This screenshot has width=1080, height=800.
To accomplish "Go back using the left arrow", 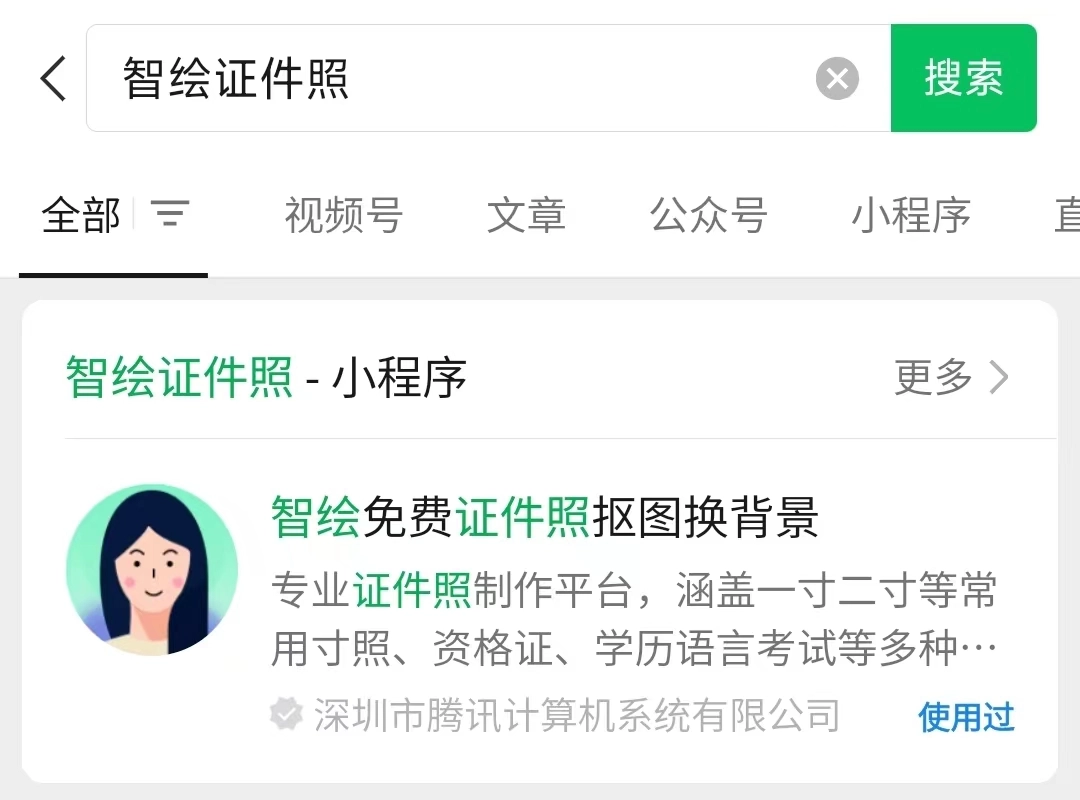I will pos(54,78).
